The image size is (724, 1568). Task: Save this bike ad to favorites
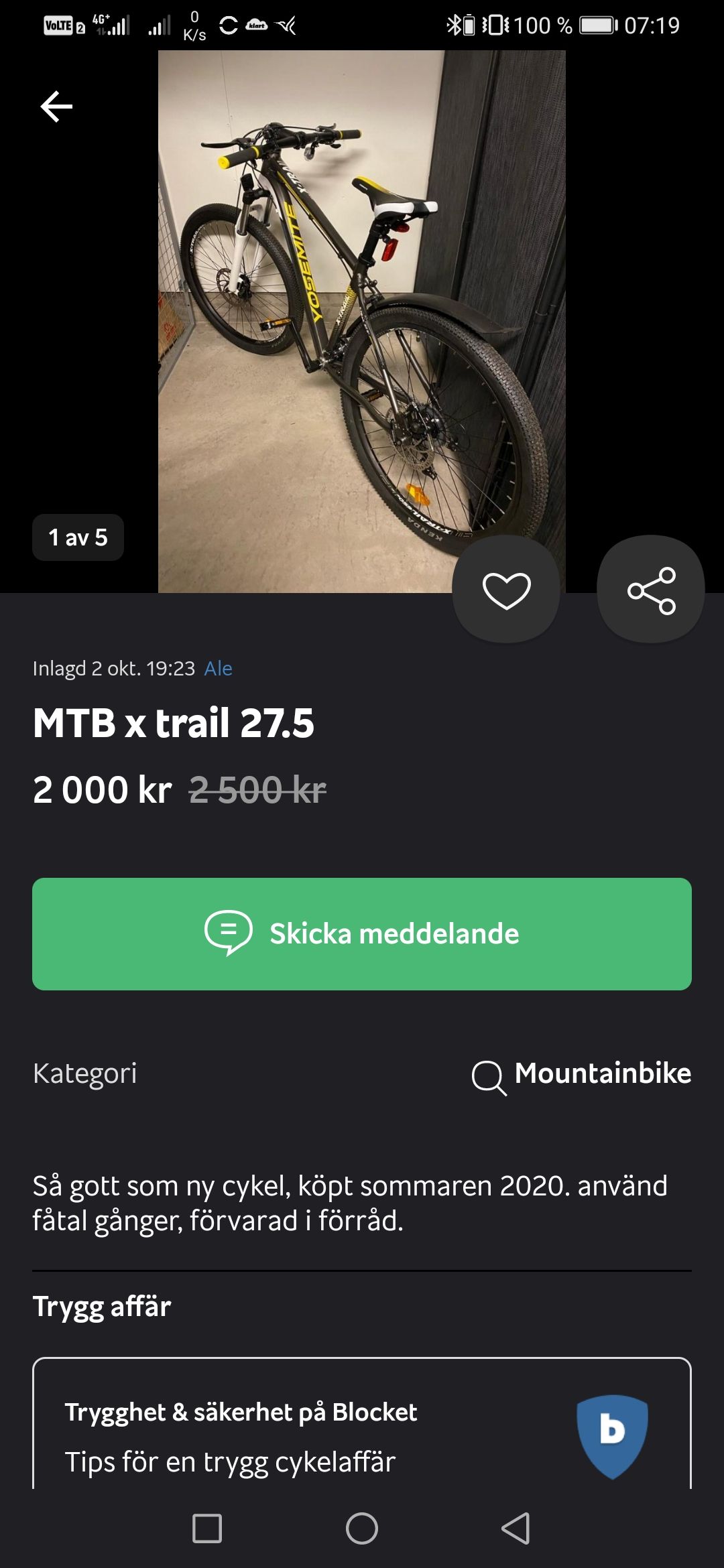click(x=506, y=590)
